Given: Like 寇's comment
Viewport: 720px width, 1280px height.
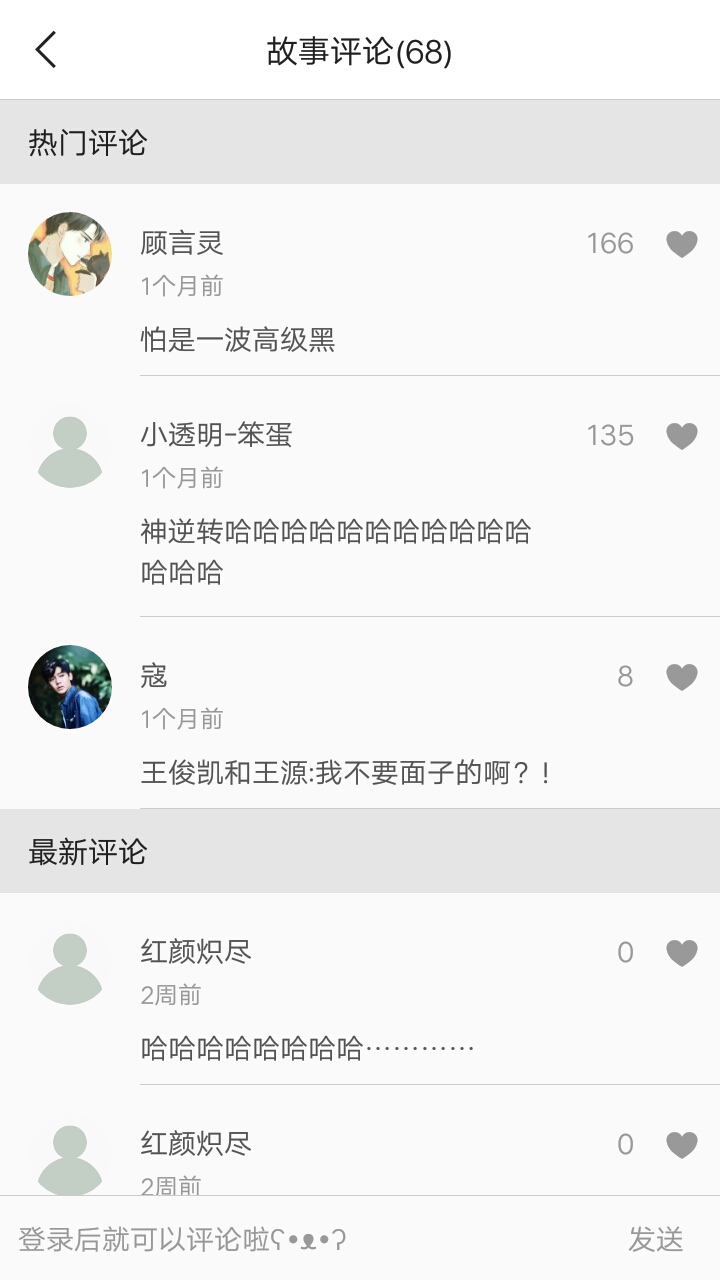Looking at the screenshot, I should [x=681, y=677].
